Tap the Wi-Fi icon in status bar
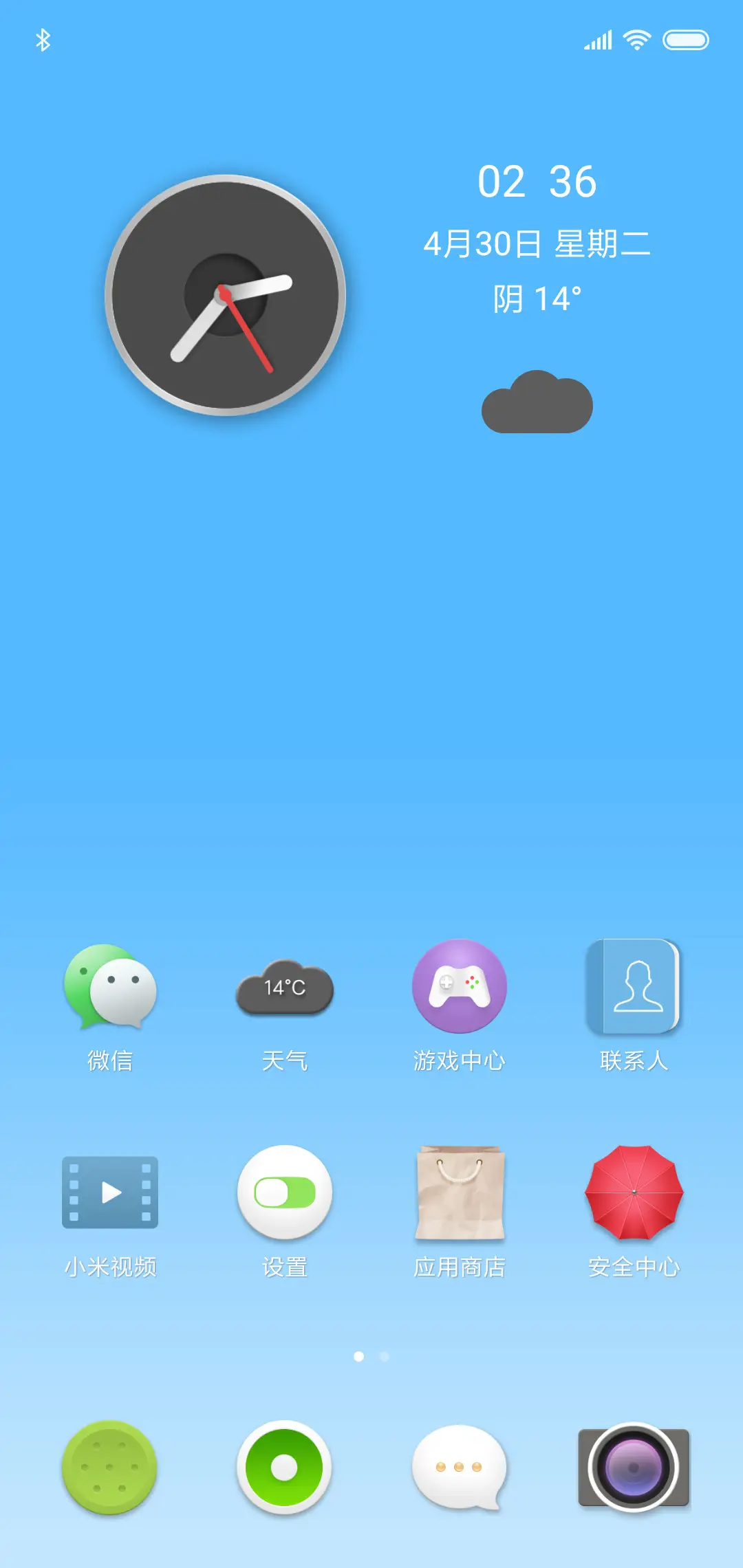 pyautogui.click(x=636, y=39)
